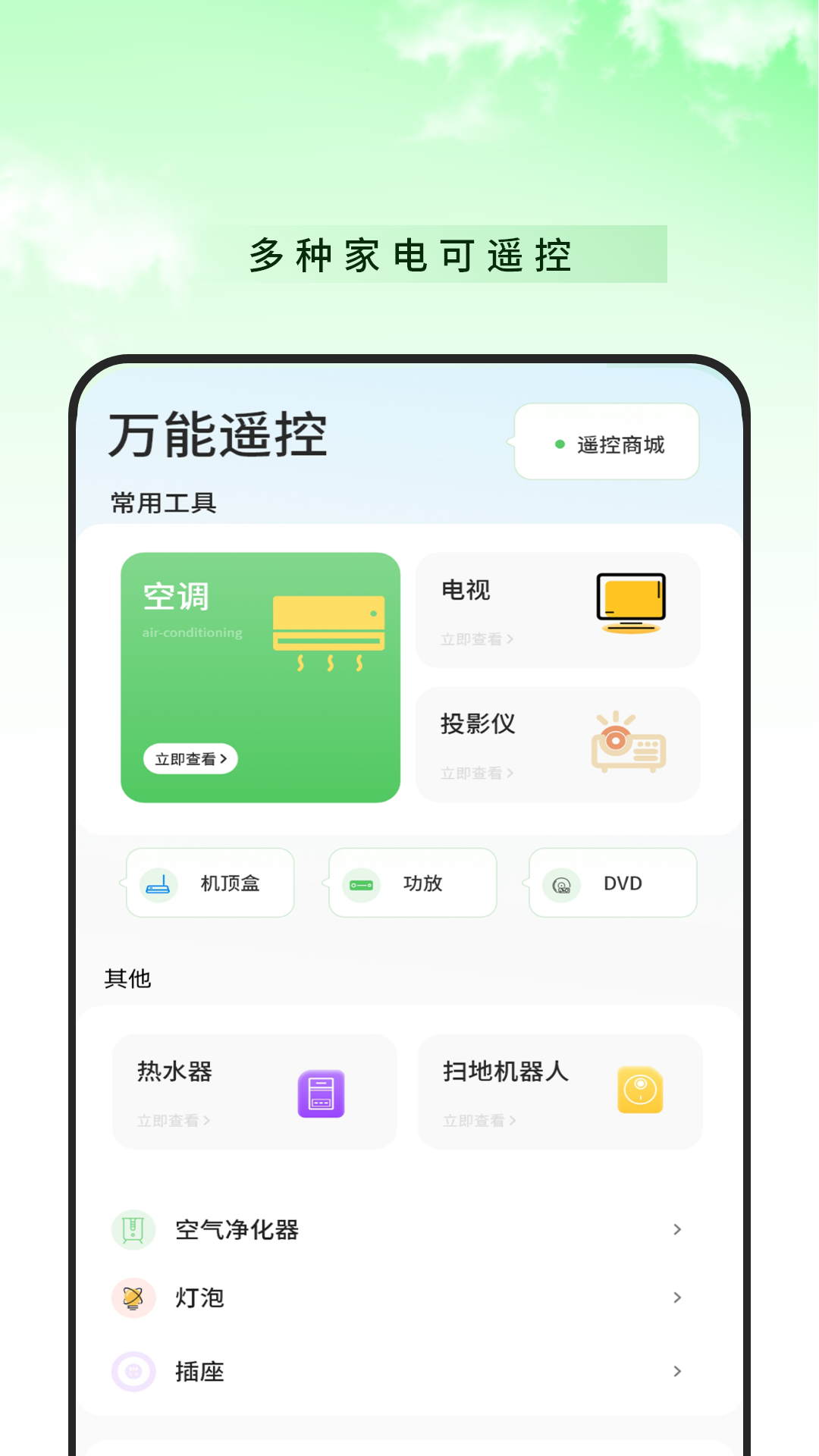The height and width of the screenshot is (1456, 819).
Task: Click 立即查看 on the 空调 card
Action: (190, 759)
